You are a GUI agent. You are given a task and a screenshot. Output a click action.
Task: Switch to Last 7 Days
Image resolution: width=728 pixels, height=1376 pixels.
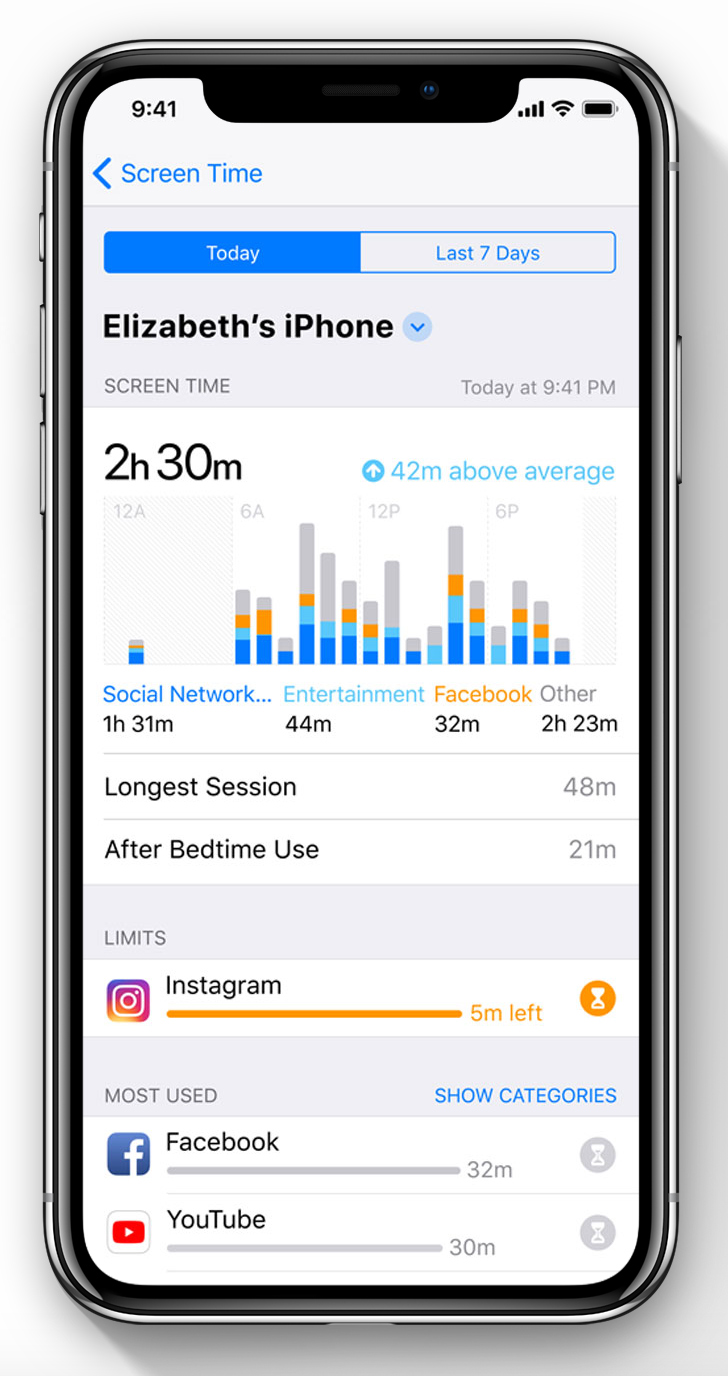pyautogui.click(x=487, y=253)
